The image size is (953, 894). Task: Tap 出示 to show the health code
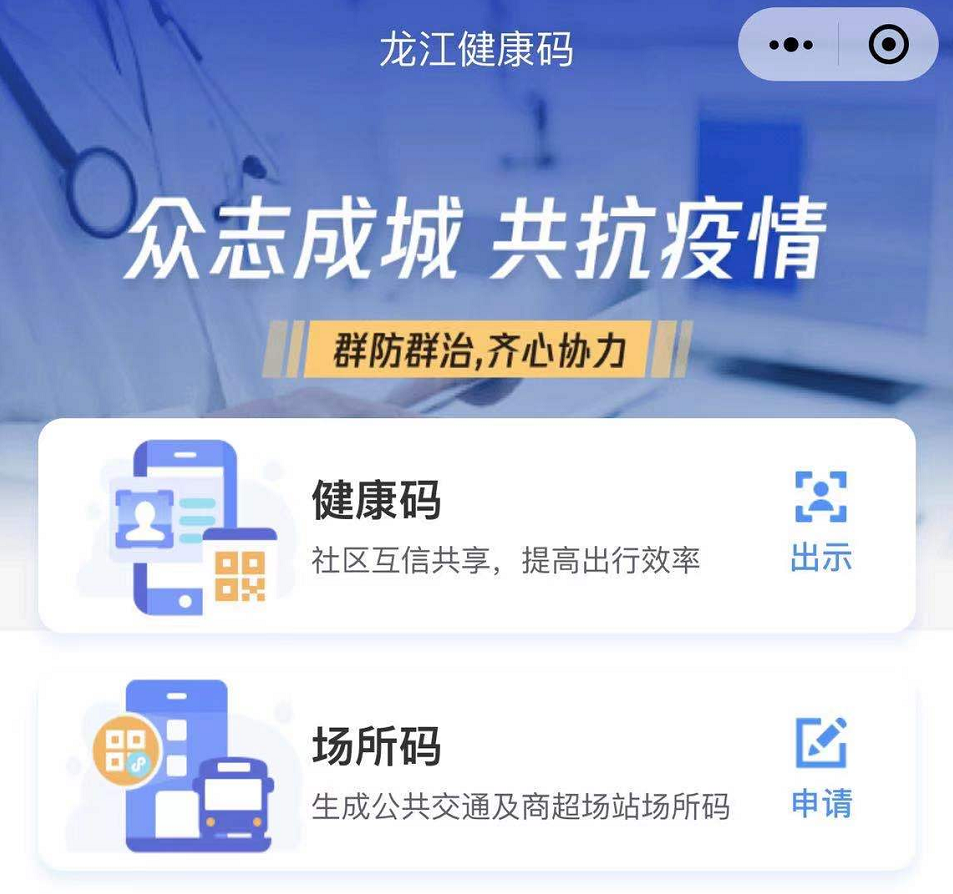coord(821,522)
